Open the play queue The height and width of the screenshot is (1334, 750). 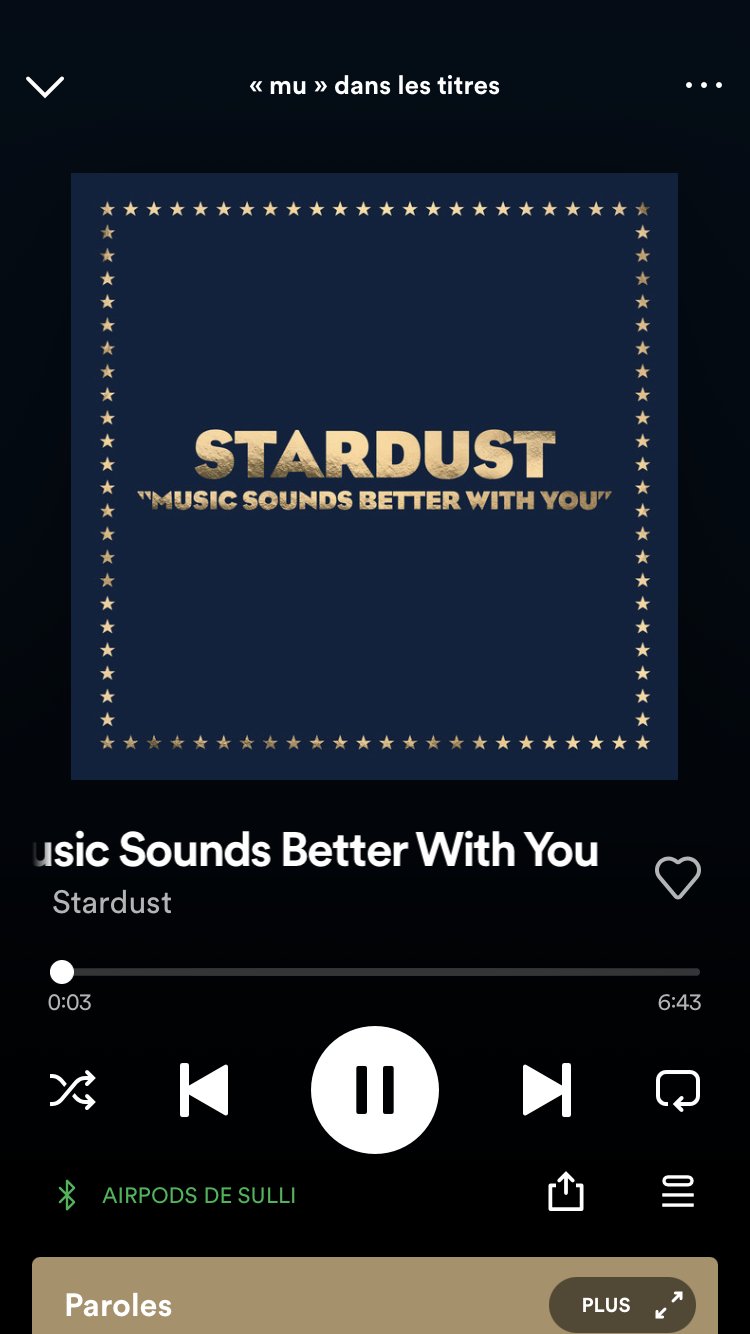[x=677, y=1192]
